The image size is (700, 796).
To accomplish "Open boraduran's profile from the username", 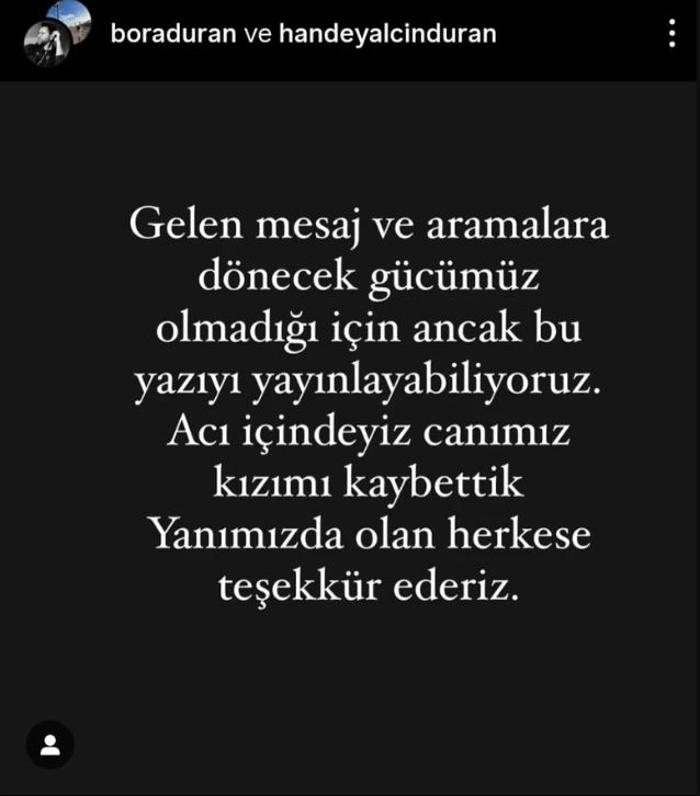I will click(x=173, y=34).
